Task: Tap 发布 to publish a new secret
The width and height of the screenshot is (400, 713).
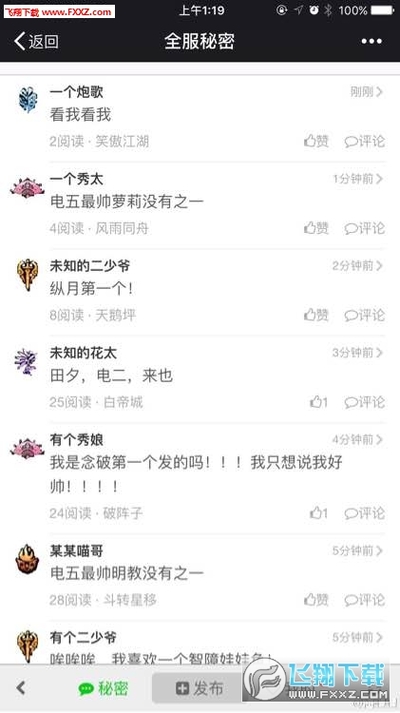Action: click(x=199, y=688)
